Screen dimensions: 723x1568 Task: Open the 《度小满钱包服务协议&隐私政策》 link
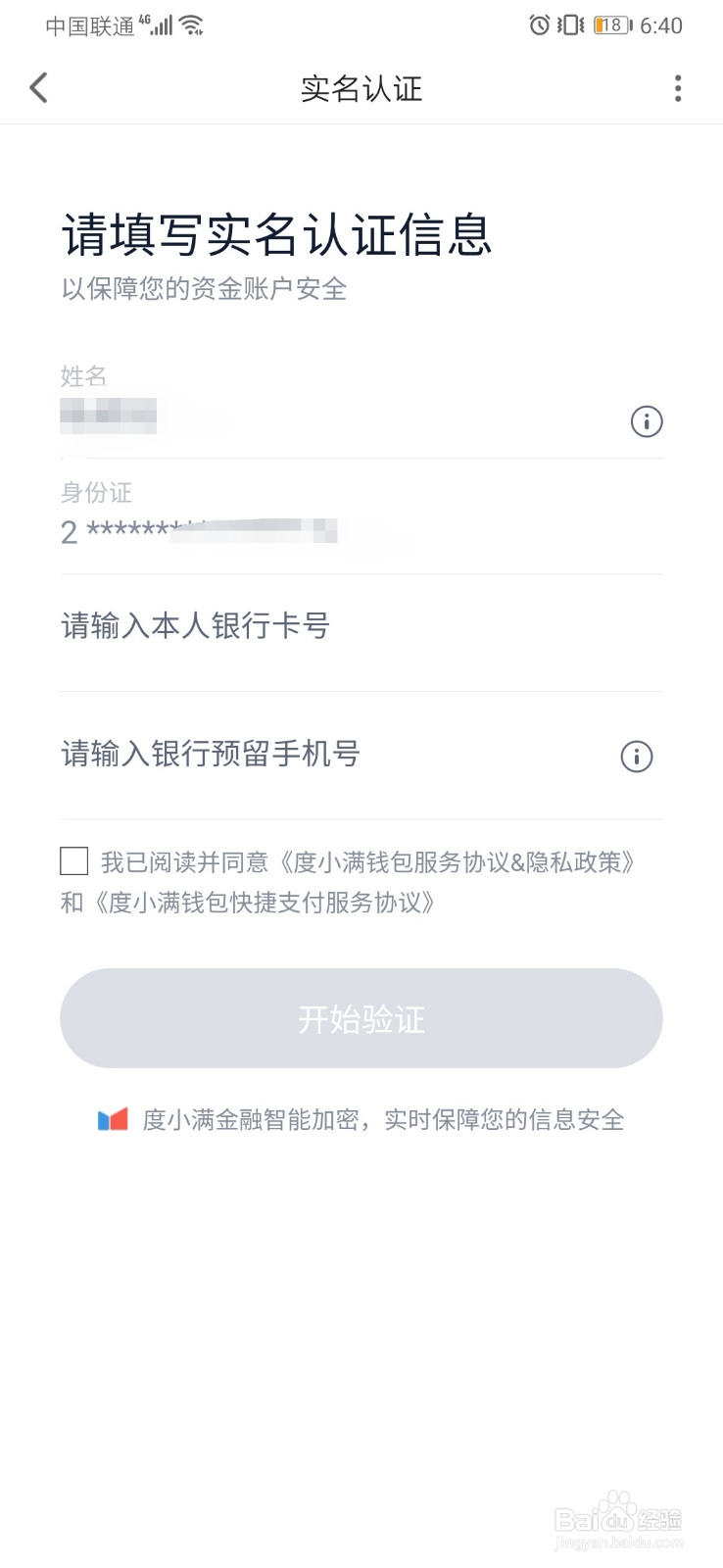[x=457, y=862]
